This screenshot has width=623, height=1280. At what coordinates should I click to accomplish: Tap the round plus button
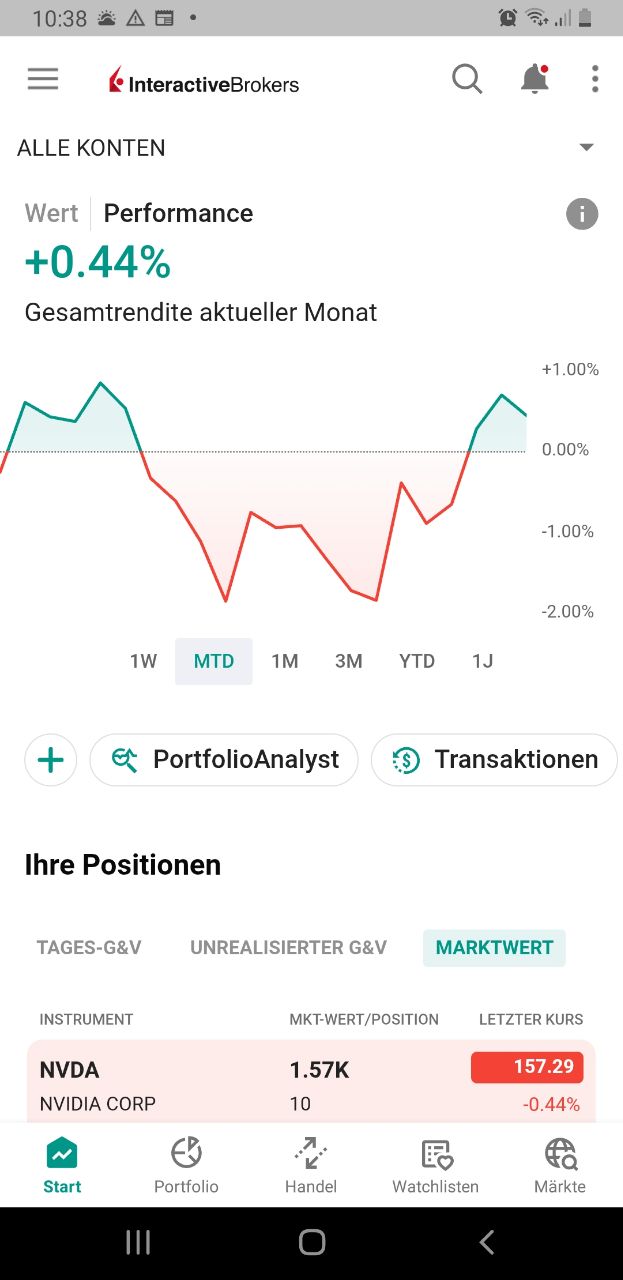click(51, 760)
